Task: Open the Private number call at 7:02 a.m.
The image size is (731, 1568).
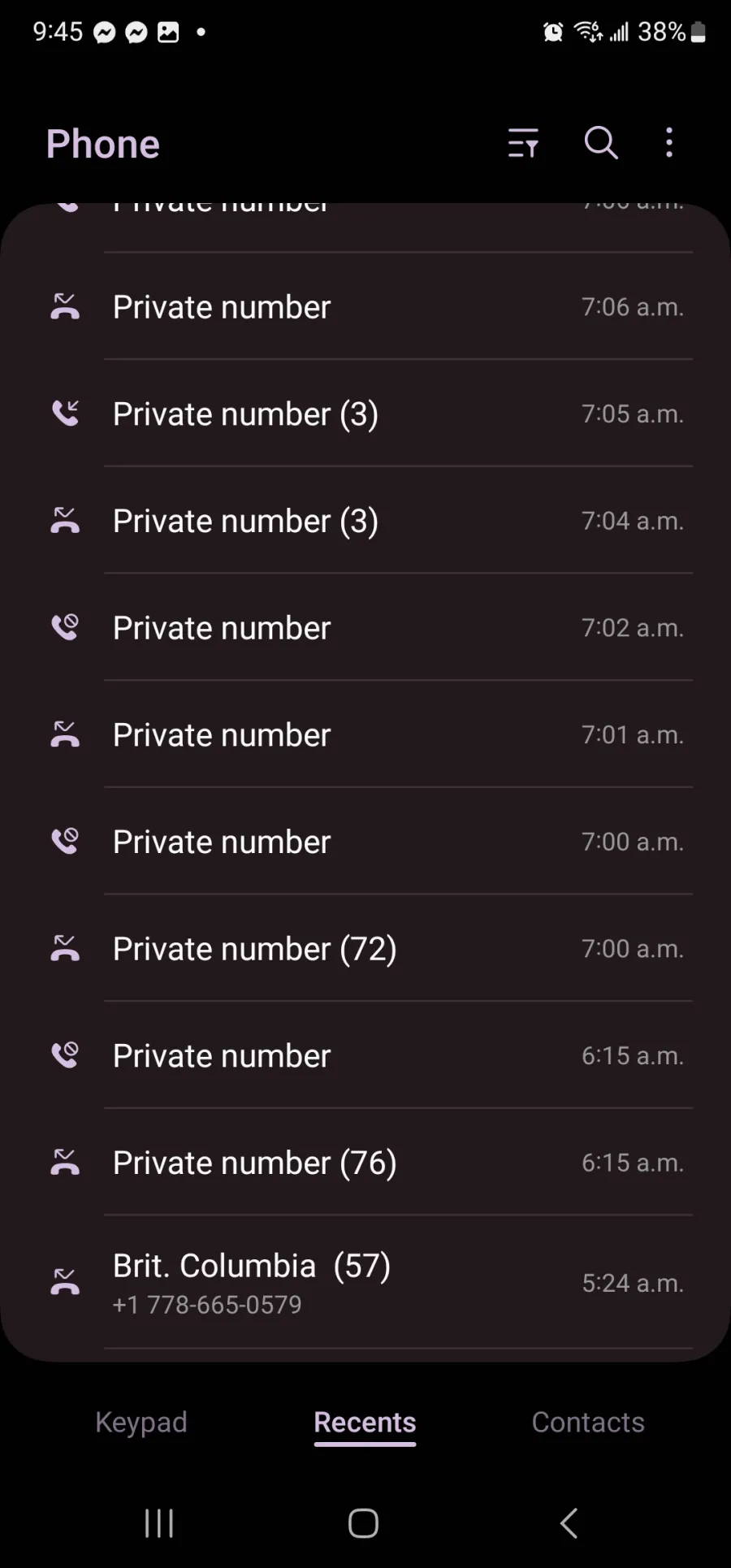Action: tap(365, 628)
